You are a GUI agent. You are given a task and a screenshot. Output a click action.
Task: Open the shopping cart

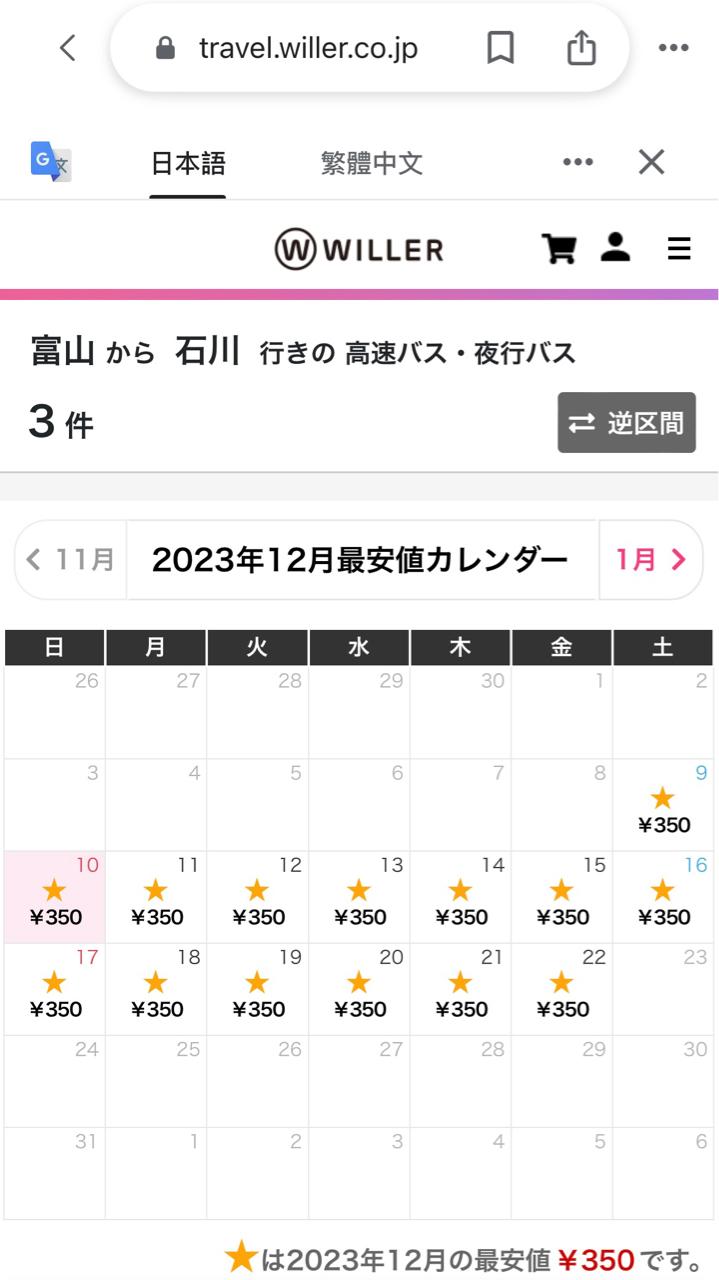pyautogui.click(x=559, y=248)
